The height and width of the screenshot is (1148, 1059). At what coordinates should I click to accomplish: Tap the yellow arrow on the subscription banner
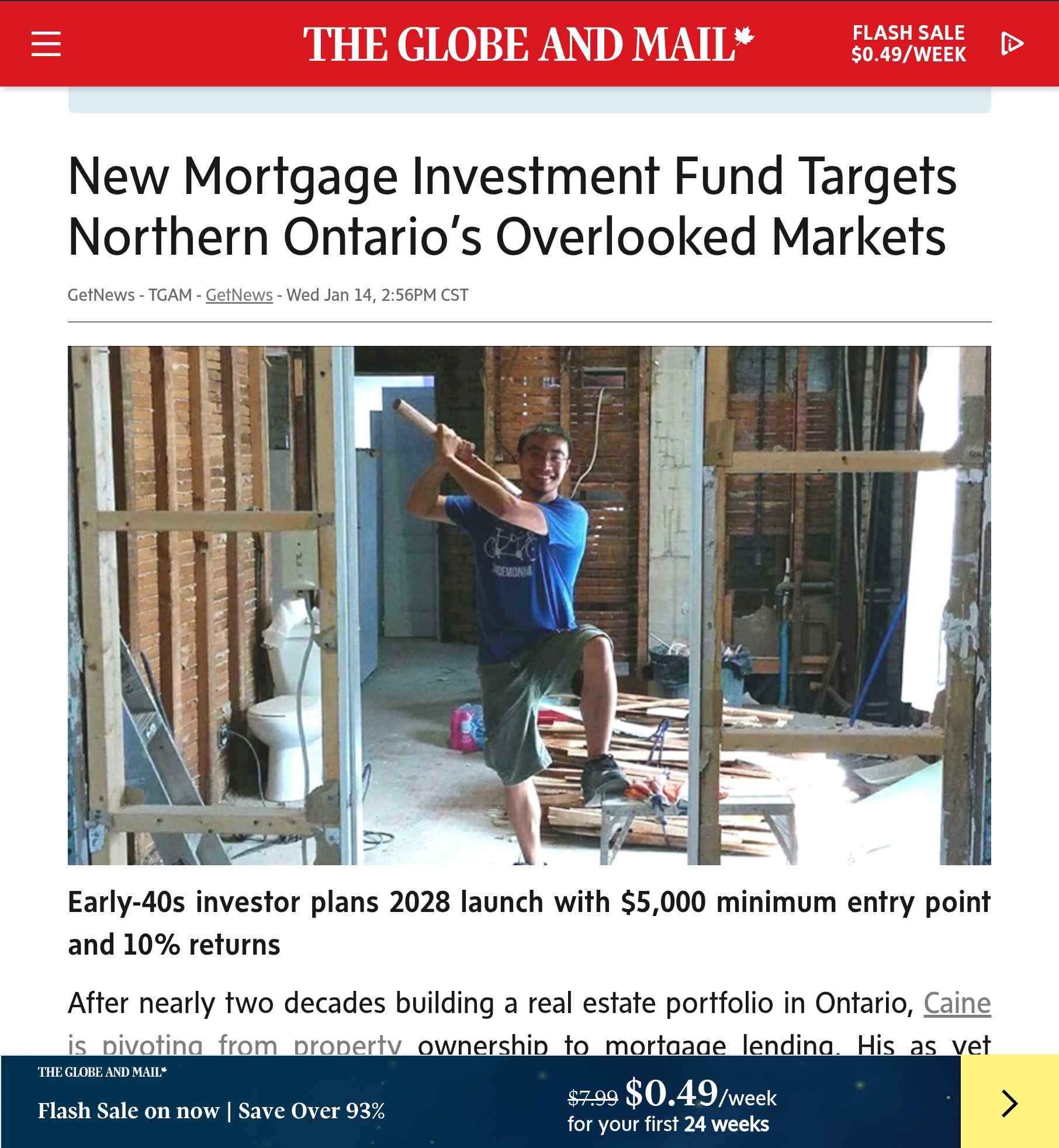pos(1009,1103)
